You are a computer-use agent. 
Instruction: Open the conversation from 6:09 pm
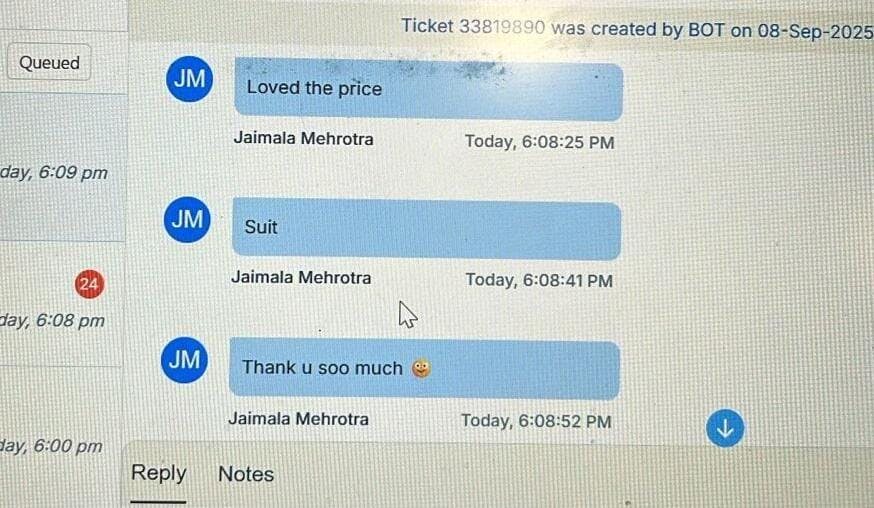point(60,170)
